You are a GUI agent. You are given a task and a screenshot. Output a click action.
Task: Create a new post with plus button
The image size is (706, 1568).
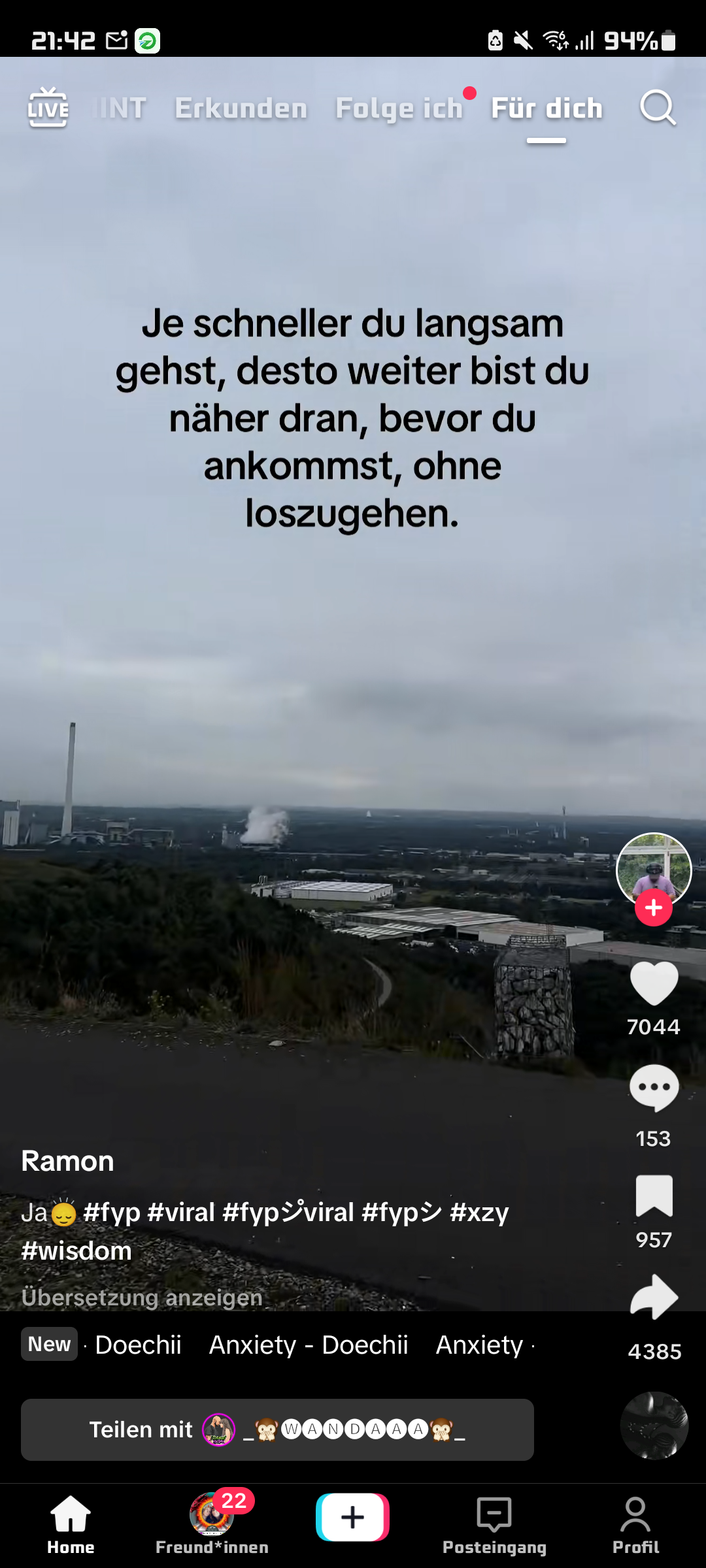pos(353,1517)
